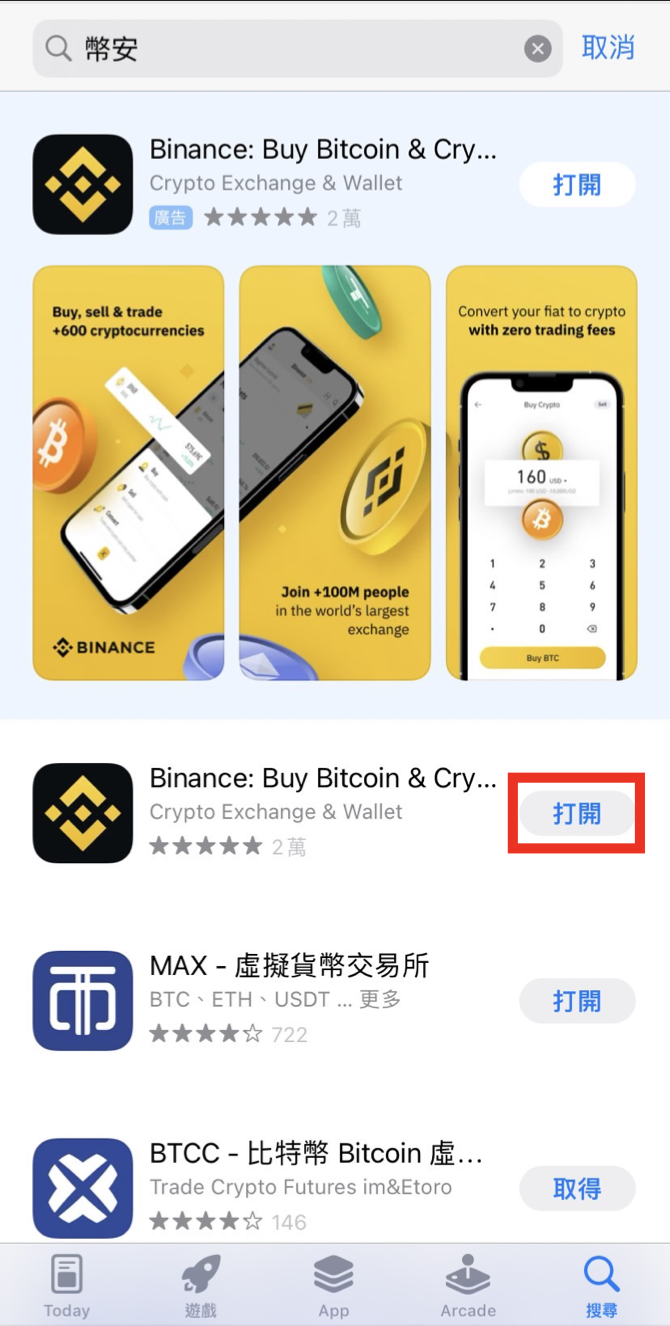Open Binance from the second result's 打開 button
Screen dimensions: 670x1326
577,814
